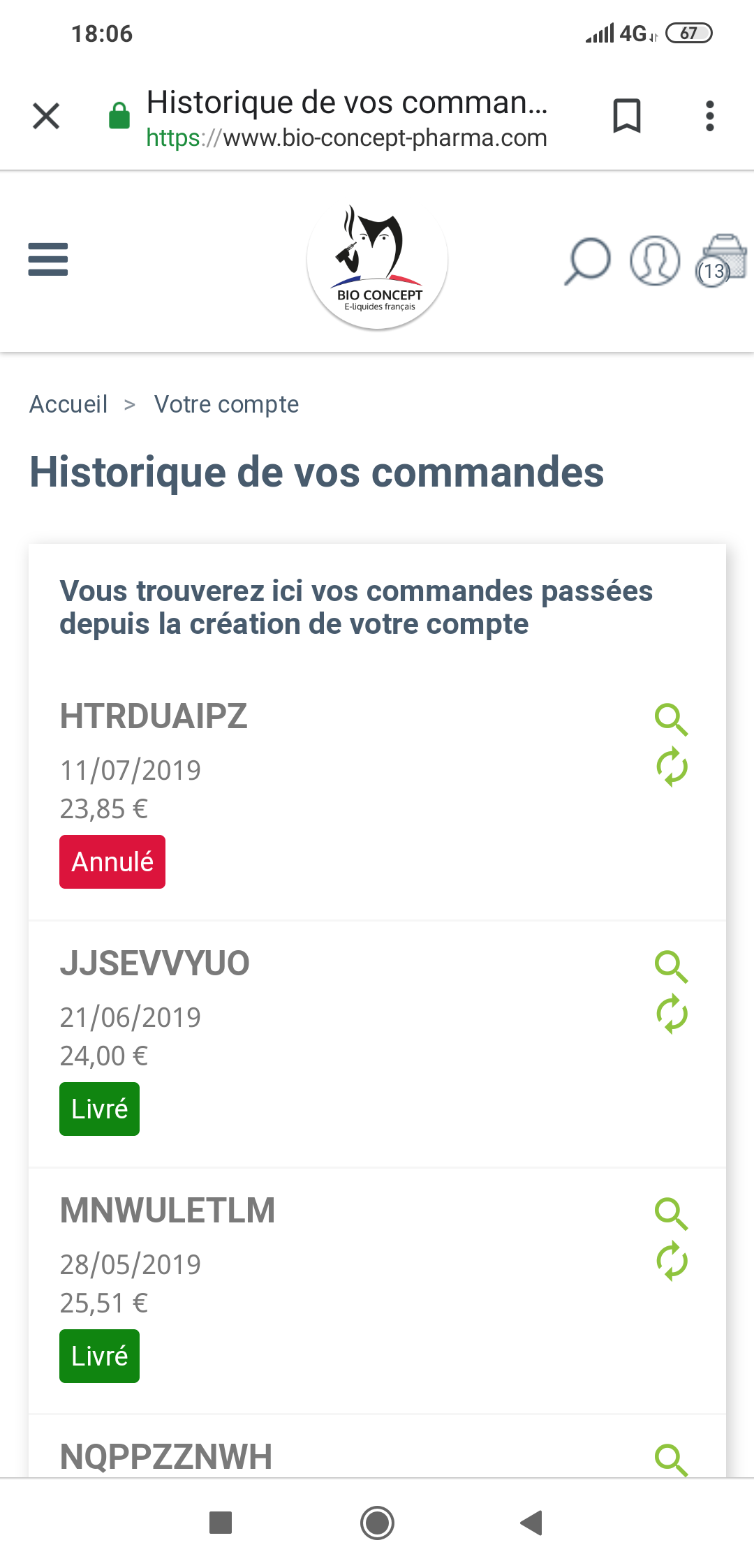This screenshot has width=754, height=1568.
Task: Open the hamburger navigation menu
Action: [x=47, y=260]
